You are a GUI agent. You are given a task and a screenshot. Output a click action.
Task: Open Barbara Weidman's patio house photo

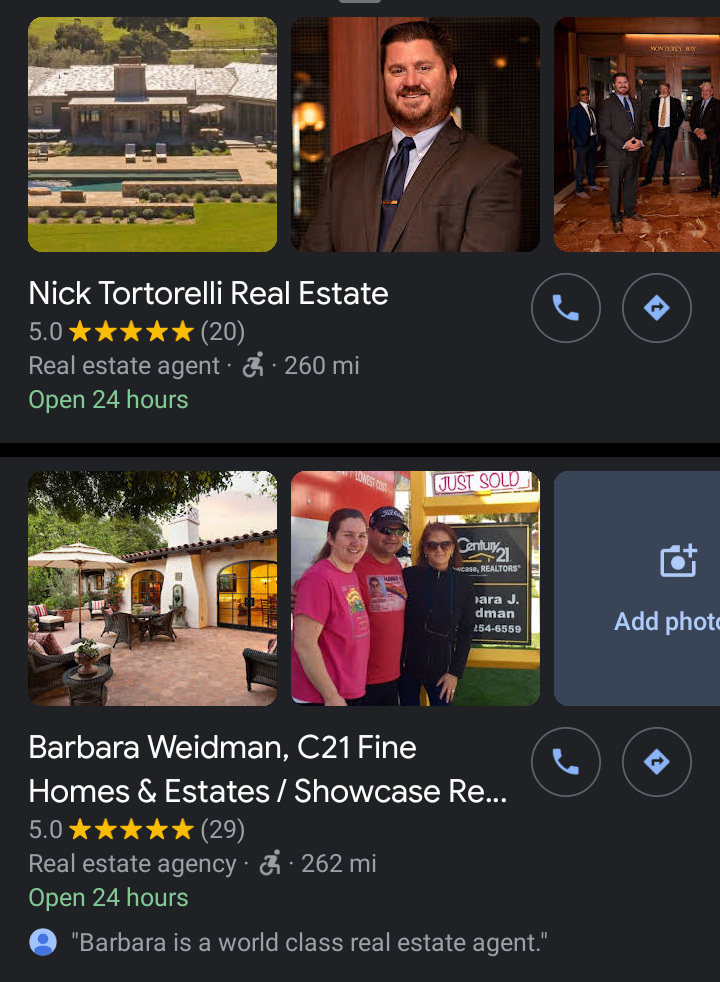(152, 588)
